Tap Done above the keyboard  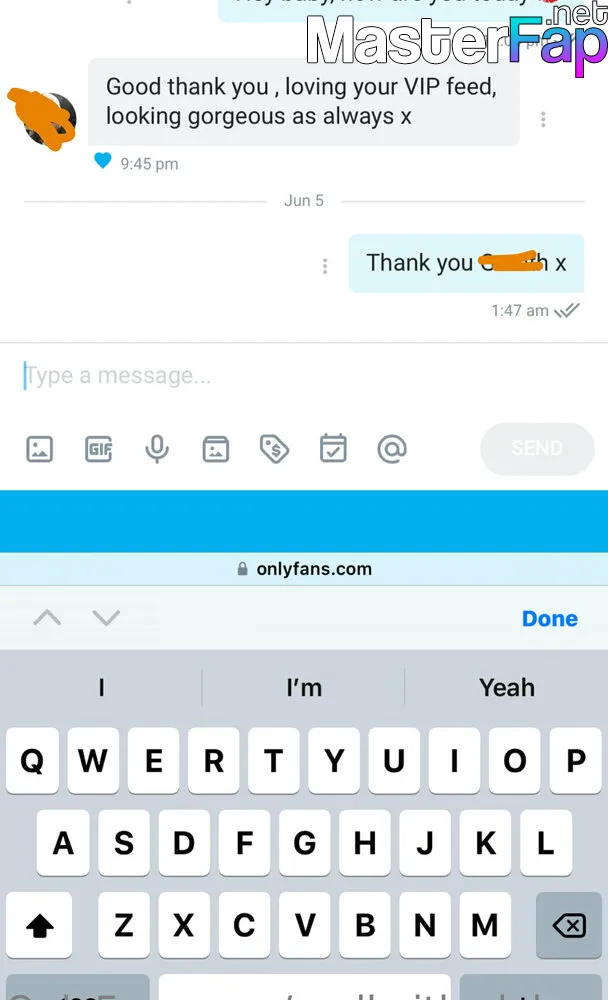point(549,619)
